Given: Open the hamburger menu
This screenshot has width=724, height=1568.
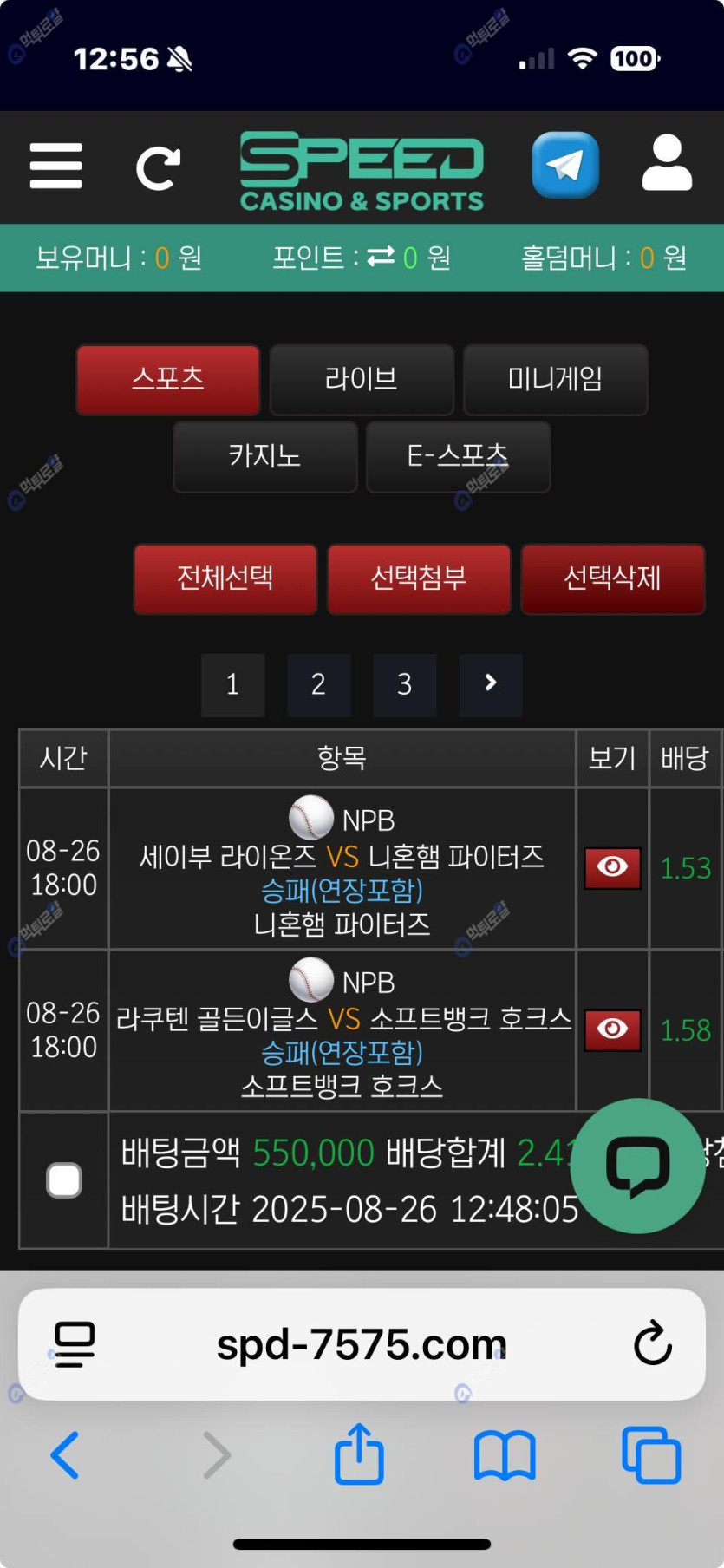Looking at the screenshot, I should 55,166.
